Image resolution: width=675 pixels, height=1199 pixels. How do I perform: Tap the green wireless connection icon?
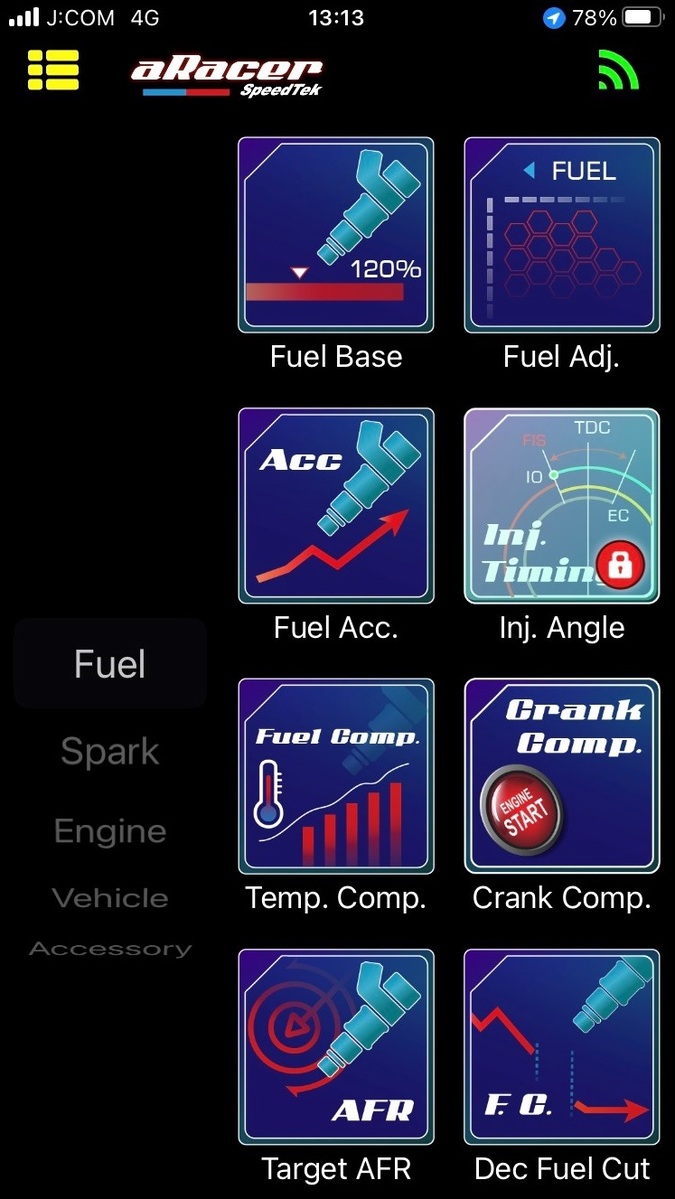pyautogui.click(x=618, y=70)
